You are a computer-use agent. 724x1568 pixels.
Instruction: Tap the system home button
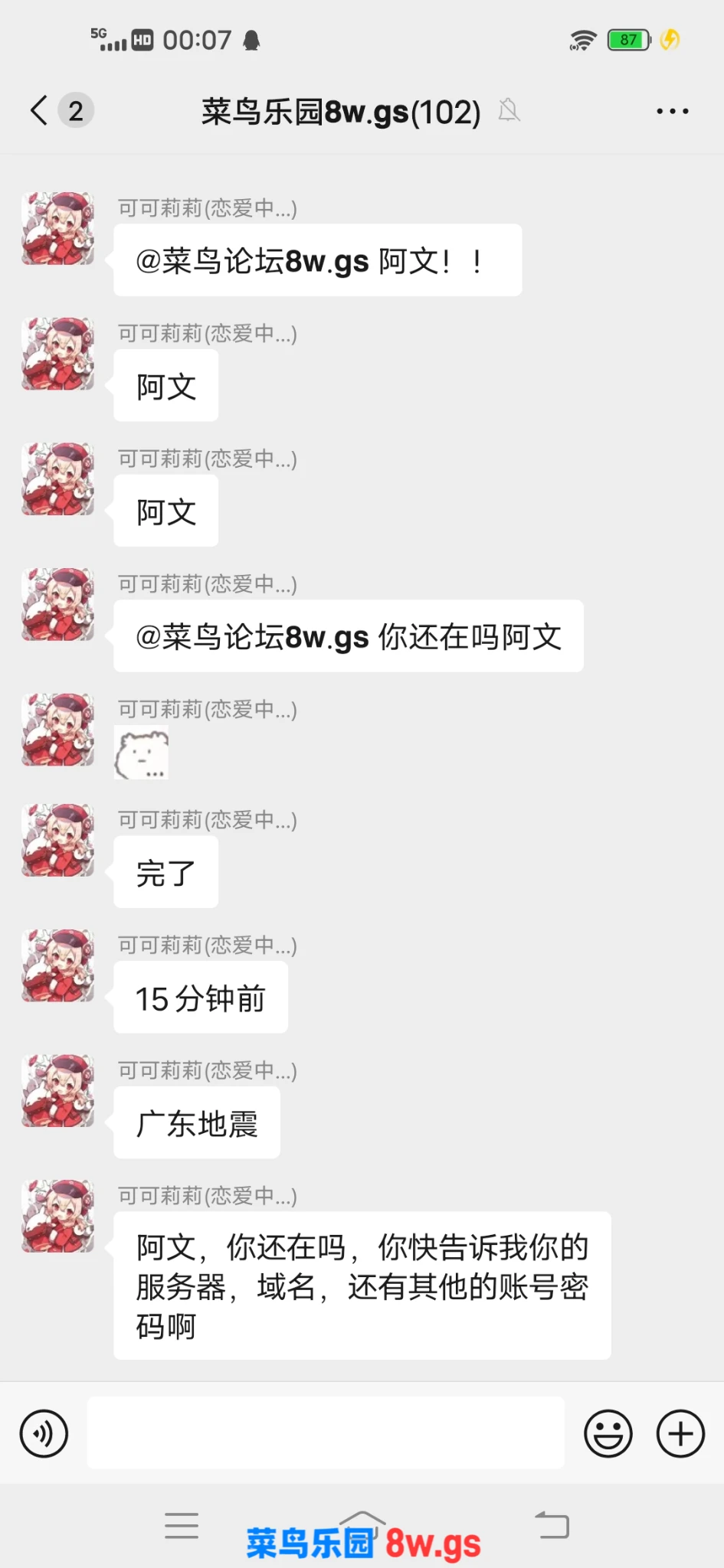pos(362,1525)
